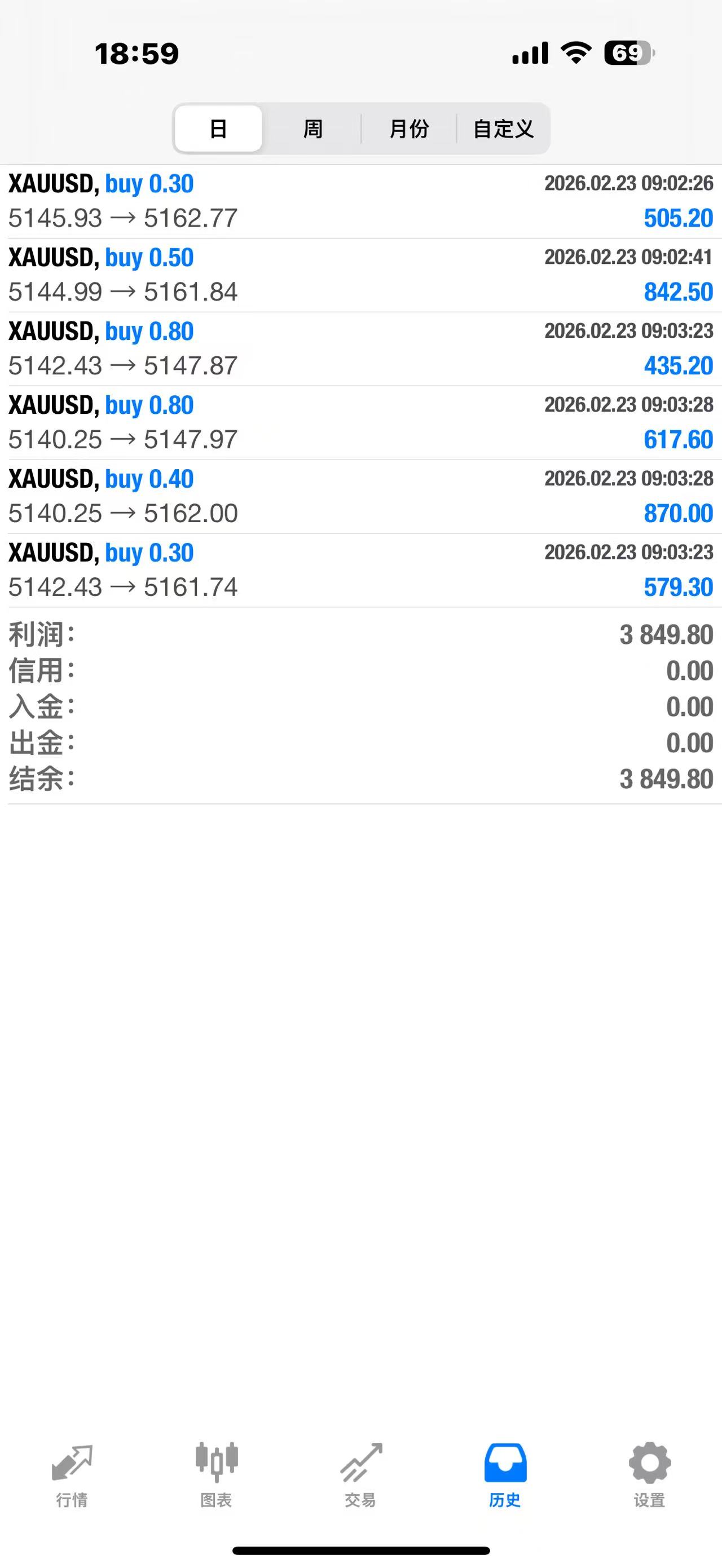Tap the clock showing 18:59
This screenshot has width=722, height=1568.
(137, 54)
